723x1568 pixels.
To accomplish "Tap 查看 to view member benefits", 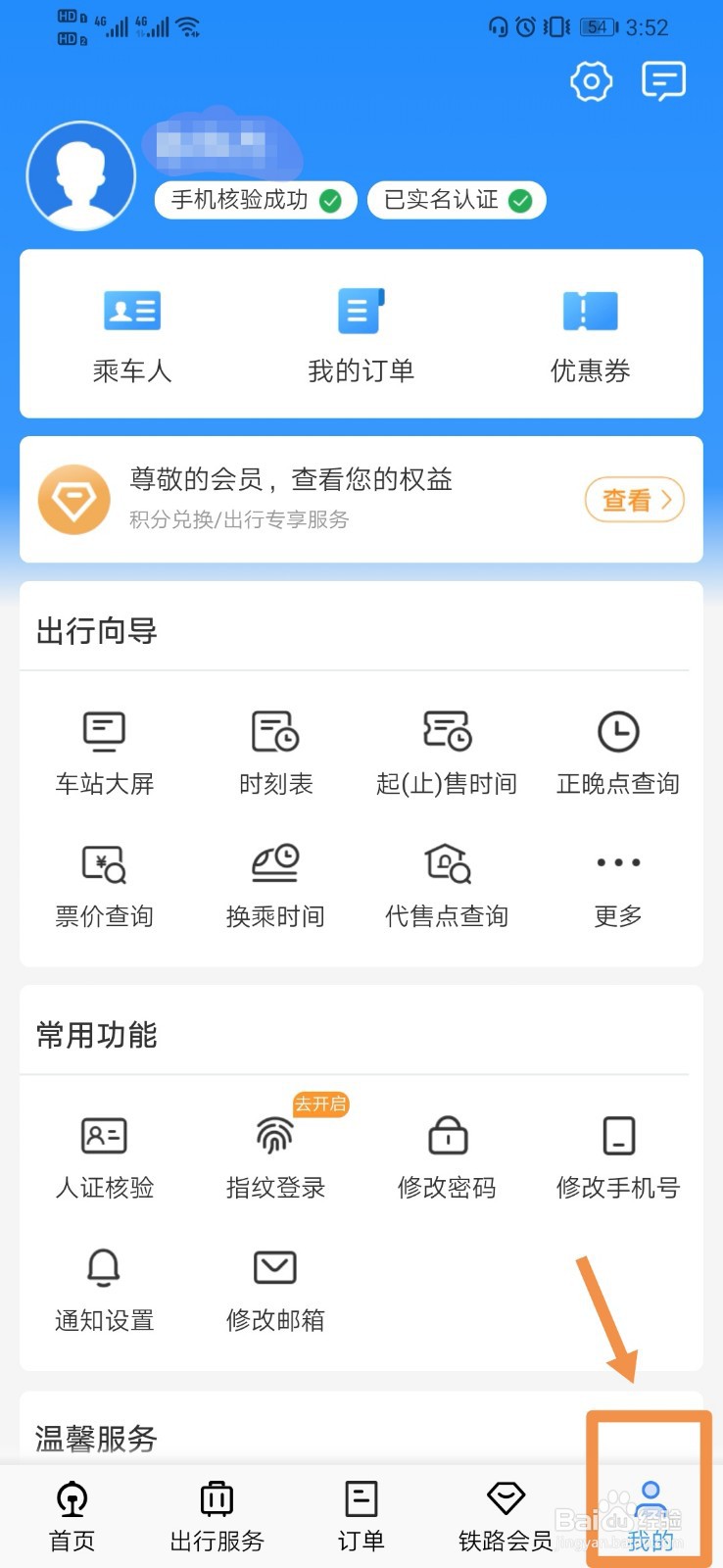I will [634, 500].
